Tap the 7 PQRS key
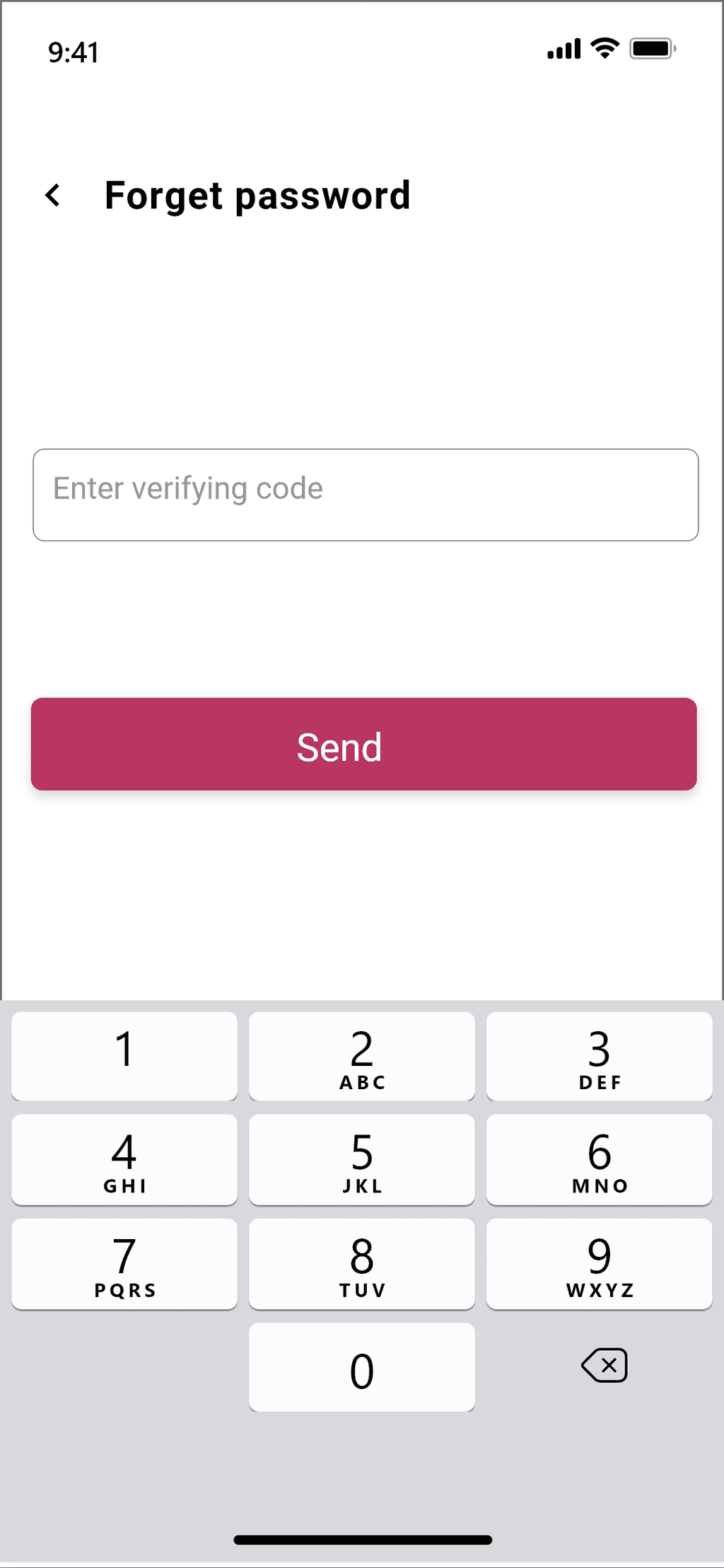 [124, 1264]
